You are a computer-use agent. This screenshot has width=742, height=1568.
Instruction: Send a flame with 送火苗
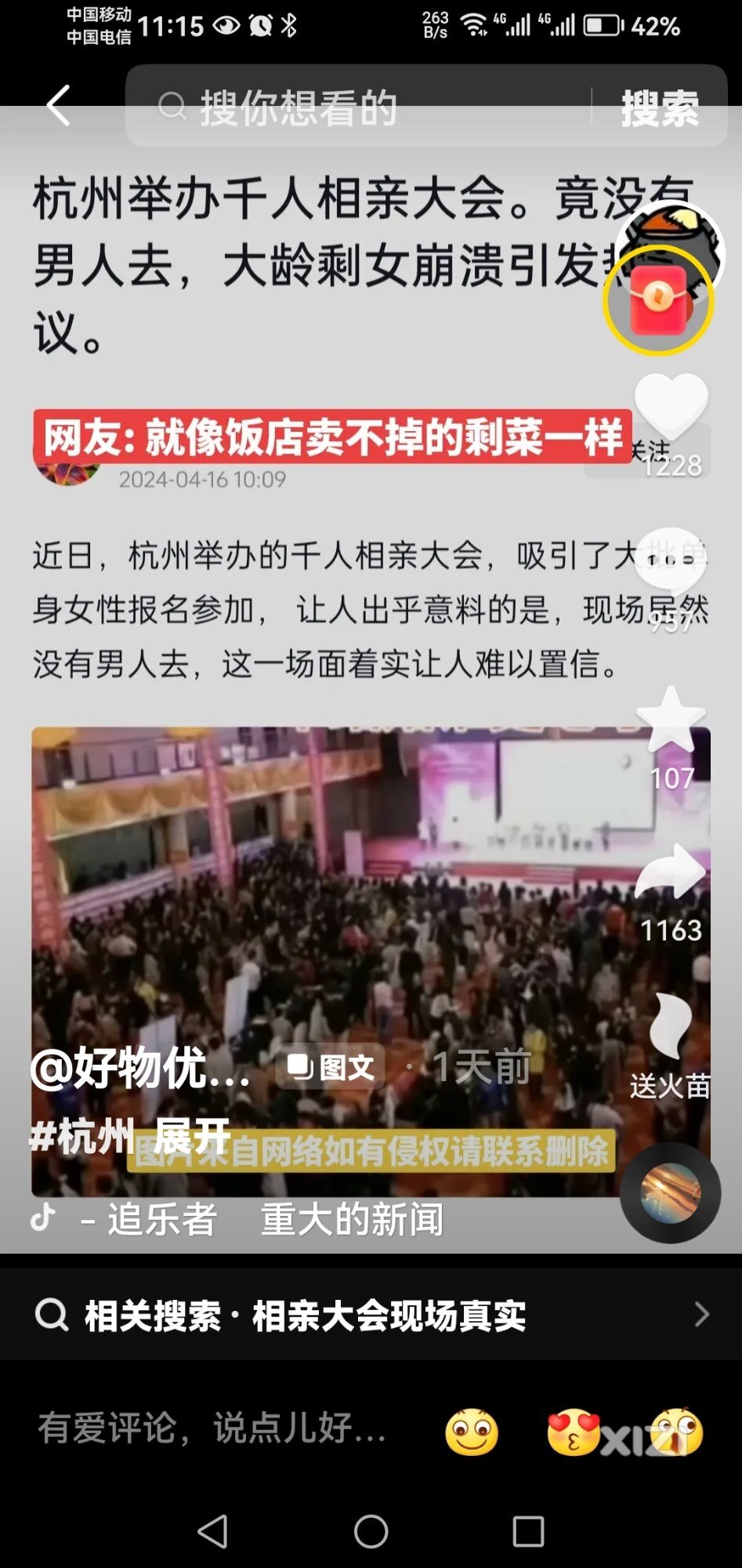coord(671,1027)
